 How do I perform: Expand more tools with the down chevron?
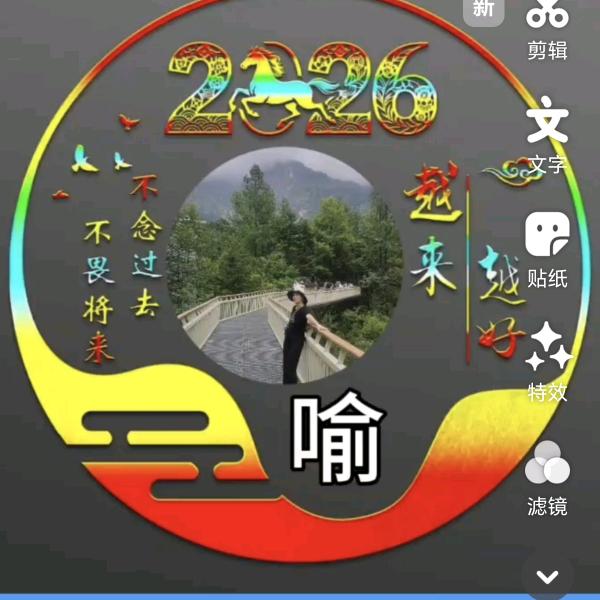click(547, 577)
